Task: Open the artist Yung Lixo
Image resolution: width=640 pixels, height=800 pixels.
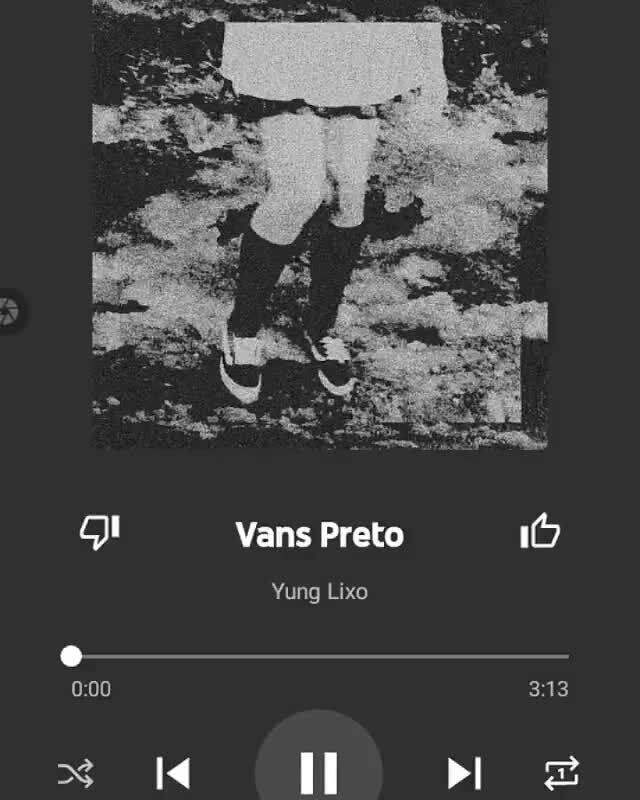Action: point(319,591)
